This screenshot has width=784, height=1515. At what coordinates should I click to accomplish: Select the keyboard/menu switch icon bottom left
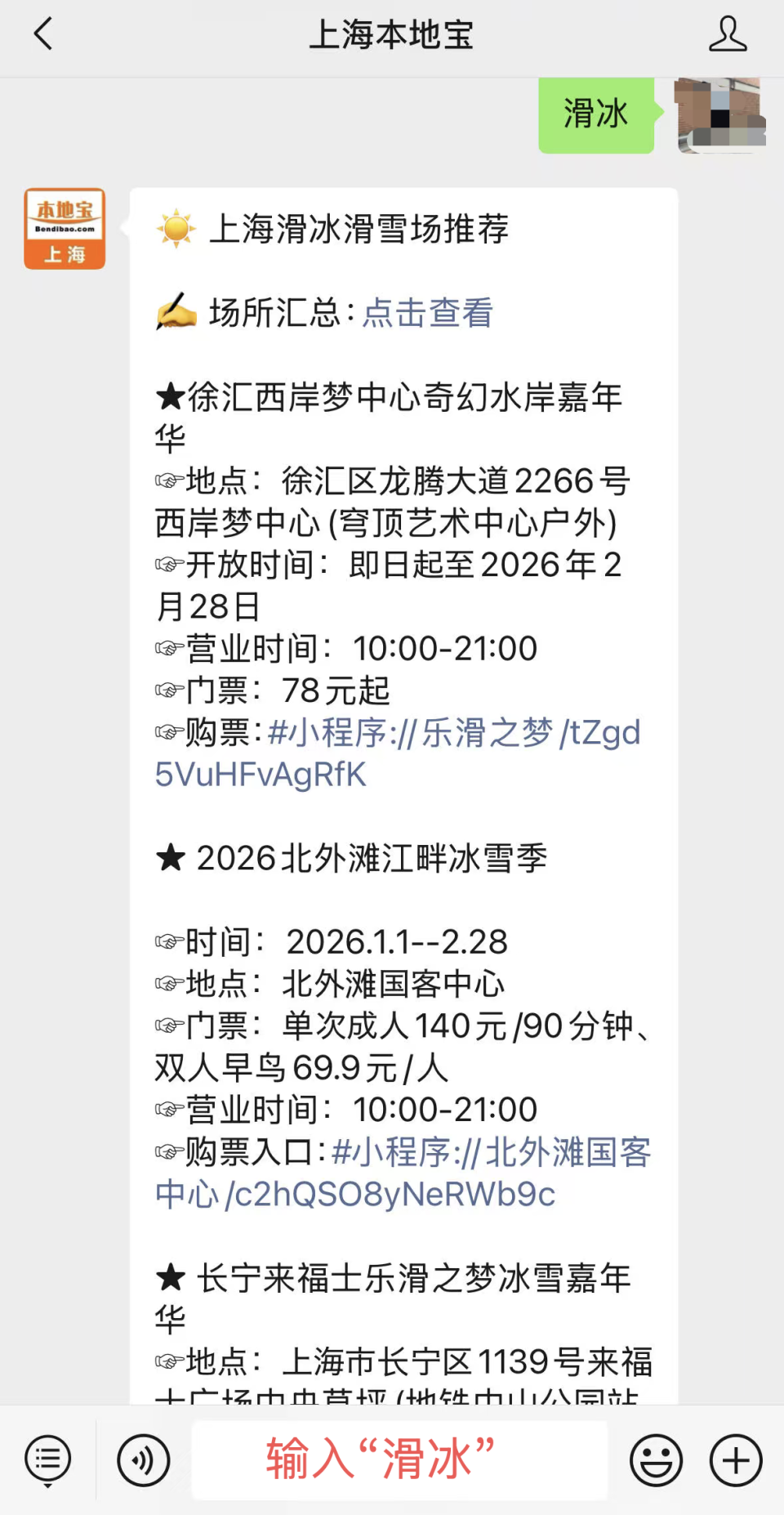point(47,1459)
